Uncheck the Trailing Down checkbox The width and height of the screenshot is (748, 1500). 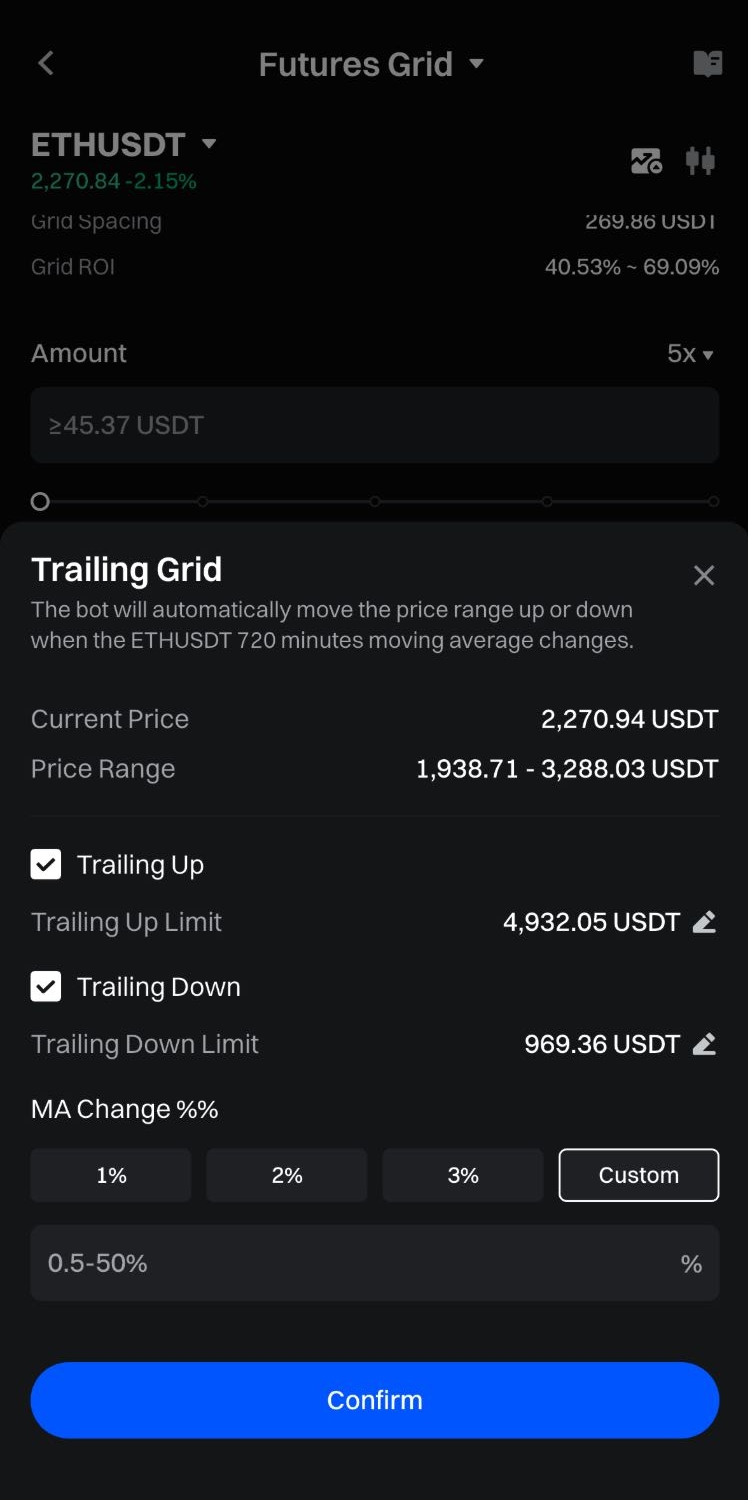(46, 987)
